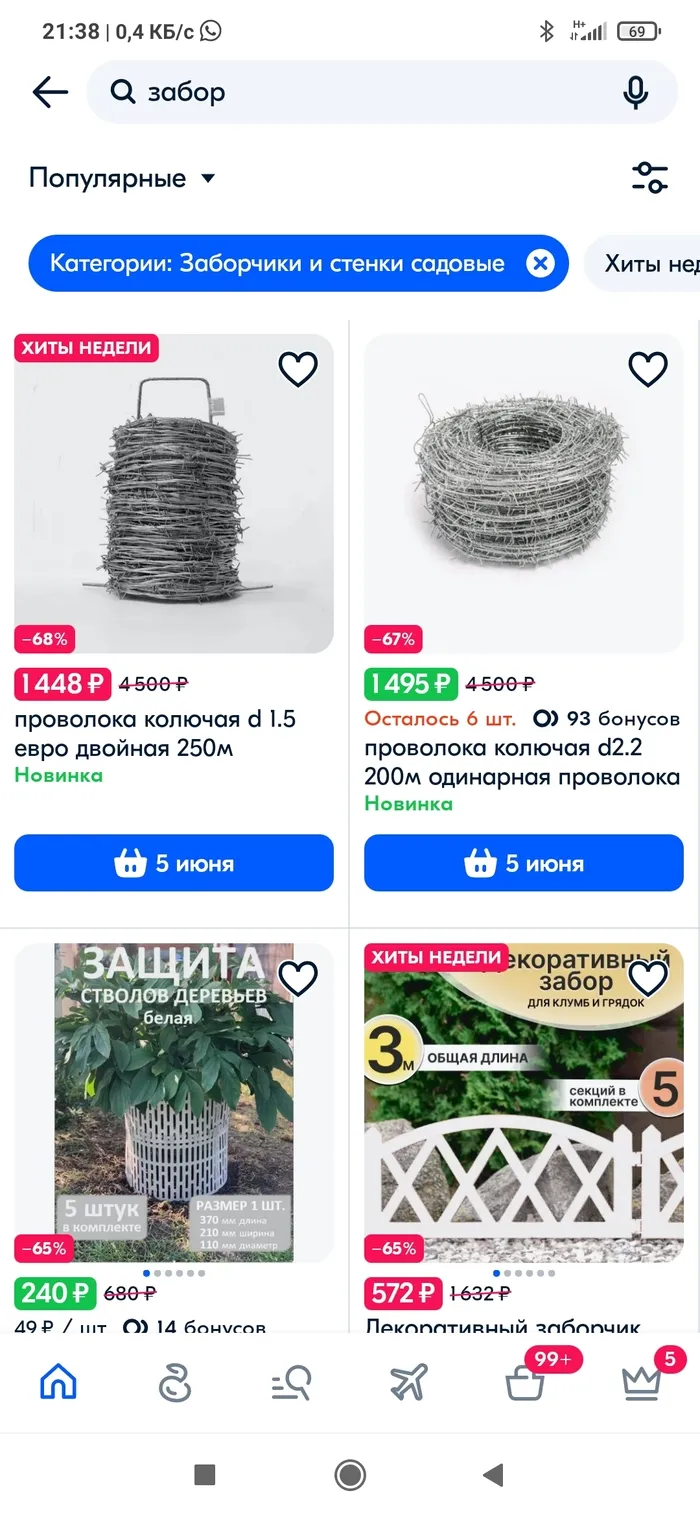Open the filter settings icon
This screenshot has height=1517, width=700.
click(x=650, y=178)
